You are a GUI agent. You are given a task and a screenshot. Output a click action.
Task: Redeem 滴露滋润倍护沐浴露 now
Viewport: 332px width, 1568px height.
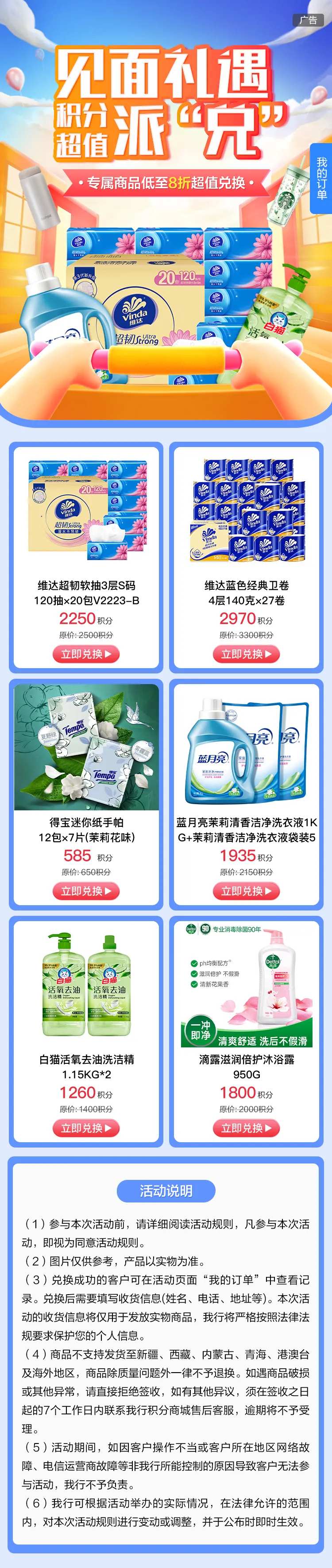[x=246, y=1127]
